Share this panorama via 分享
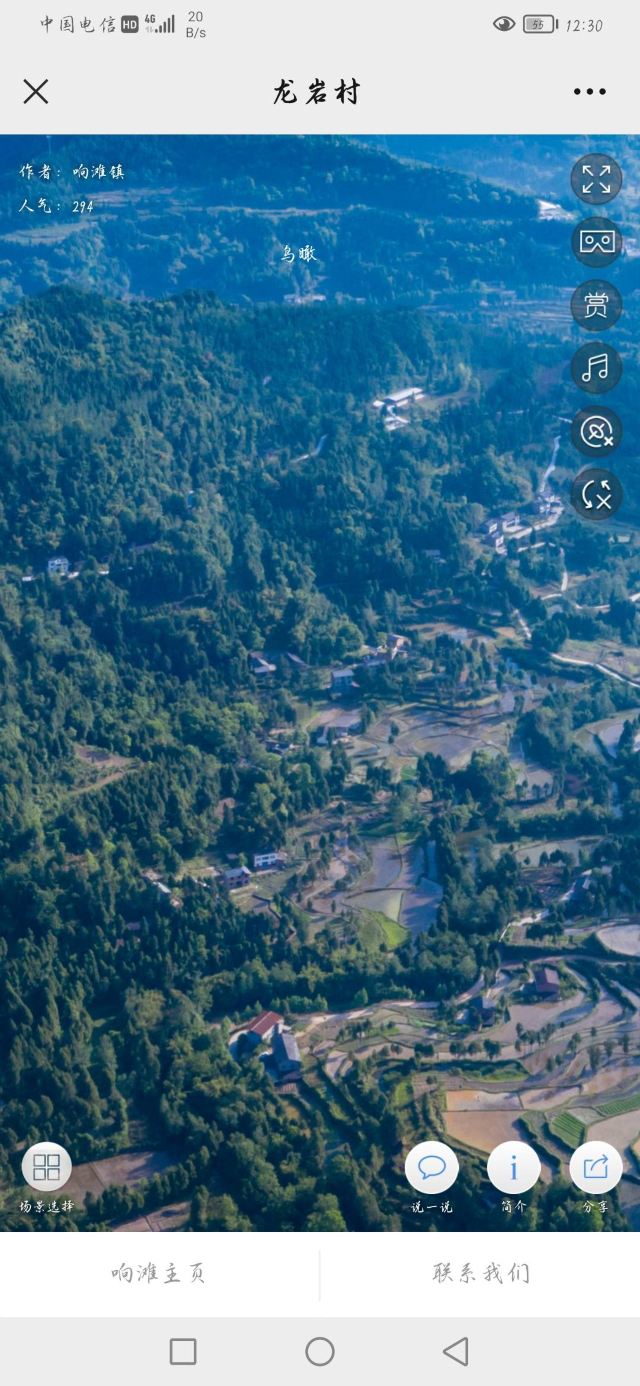 596,1178
